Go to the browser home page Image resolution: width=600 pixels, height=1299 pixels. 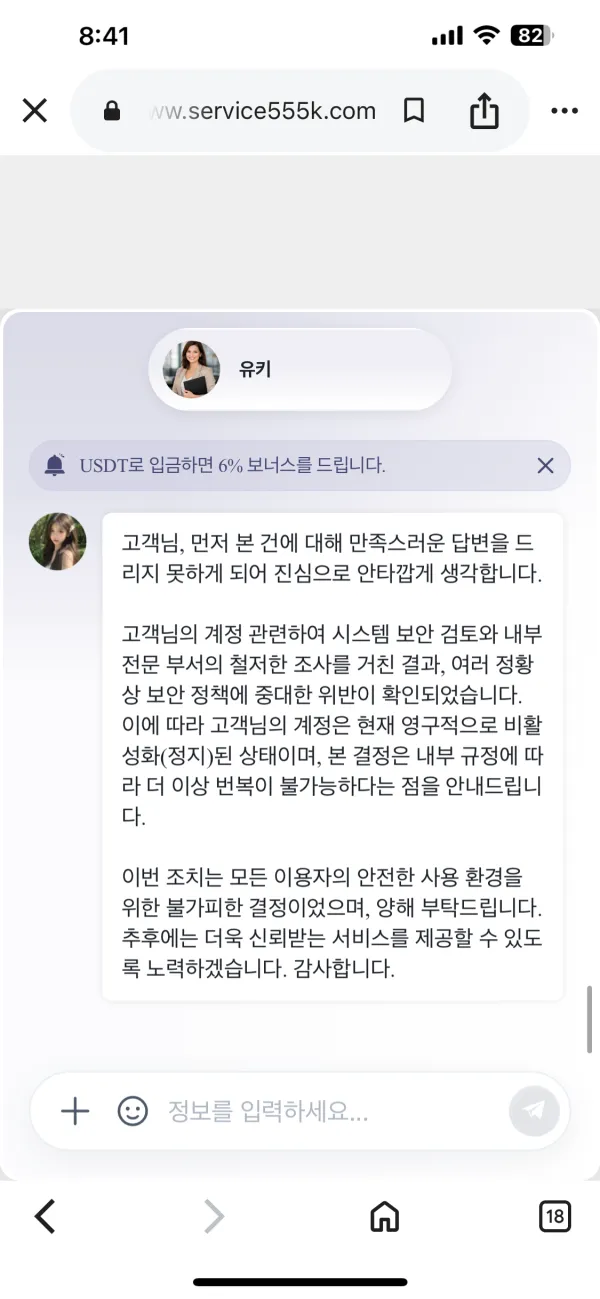[x=384, y=1216]
